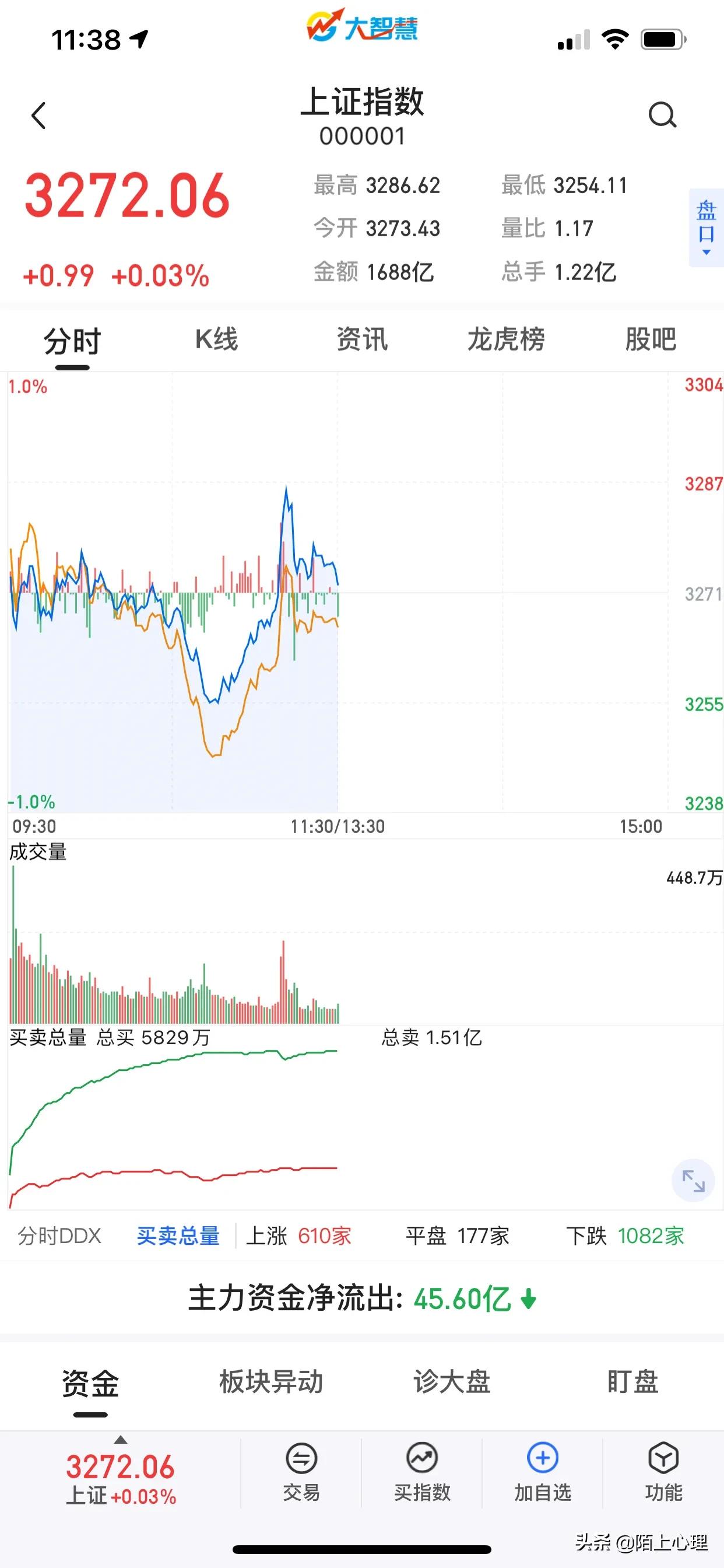Switch to the 龙虎榜 tab

(x=506, y=339)
